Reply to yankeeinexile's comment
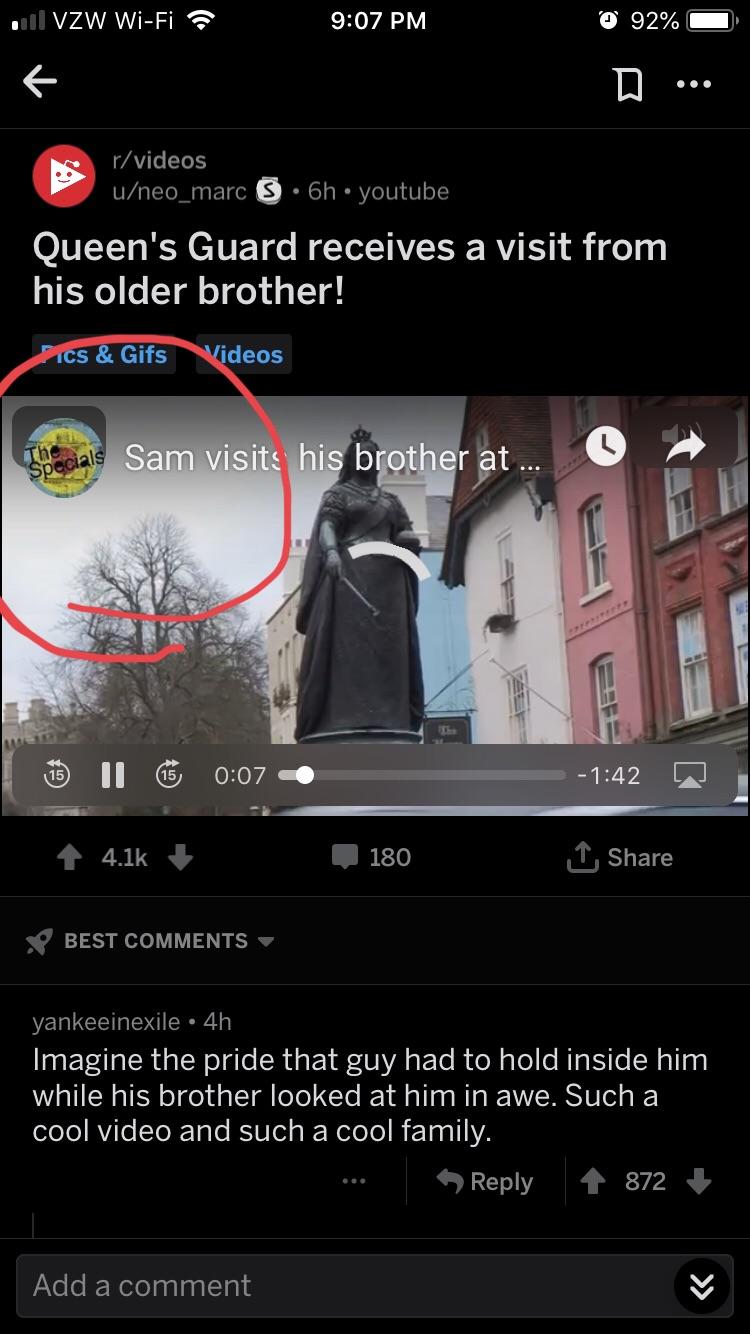 [x=486, y=1181]
